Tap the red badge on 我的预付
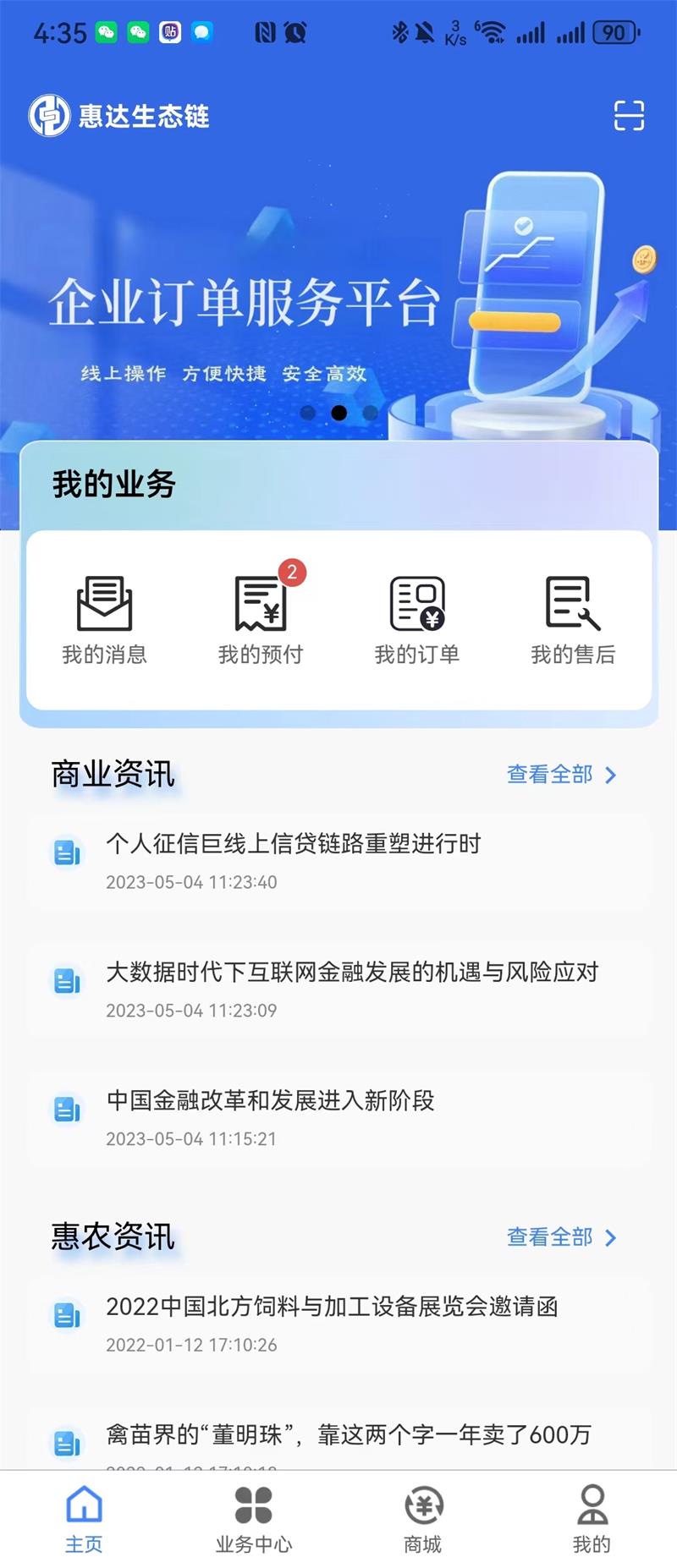The height and width of the screenshot is (1568, 677). click(291, 572)
